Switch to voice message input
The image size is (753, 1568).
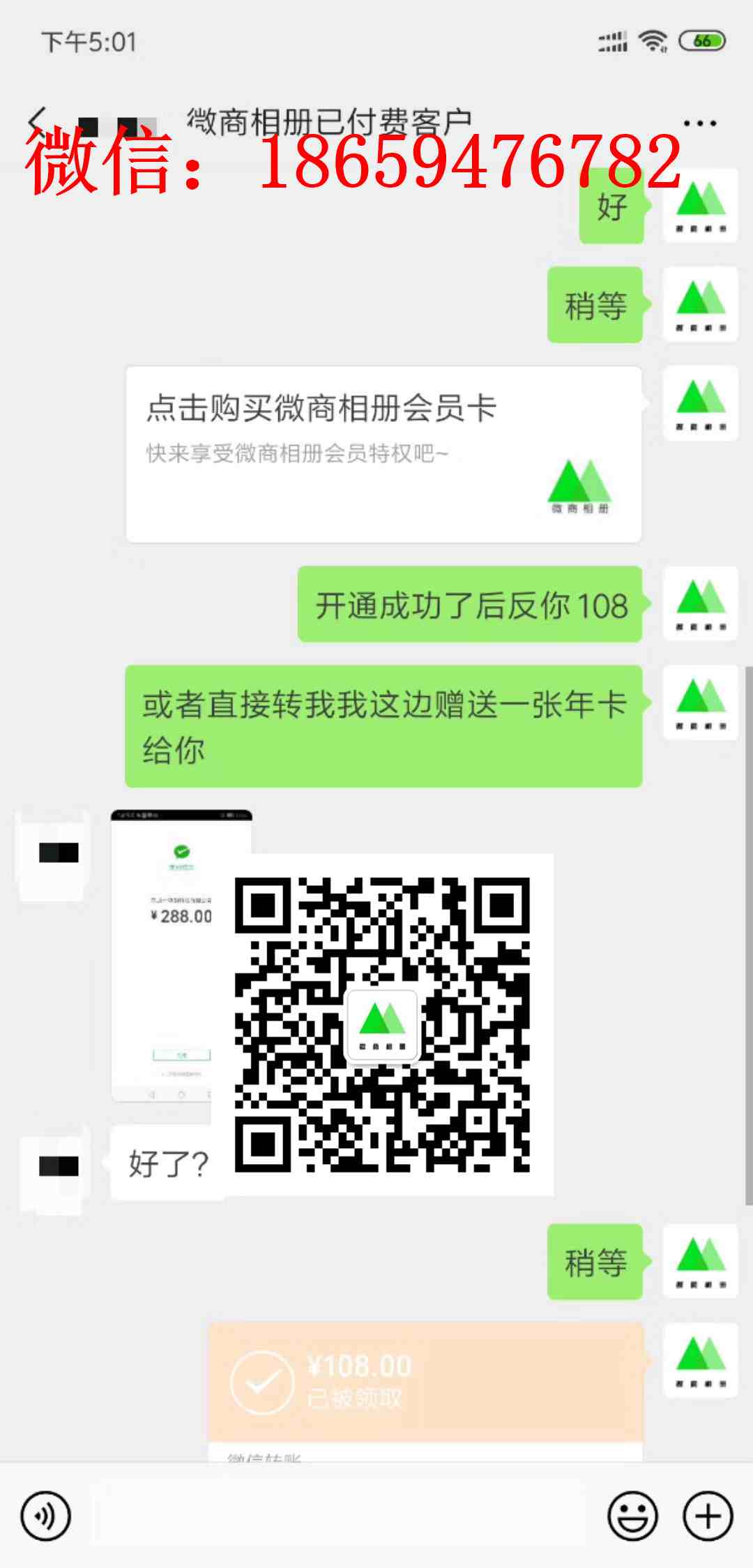pos(46,1516)
